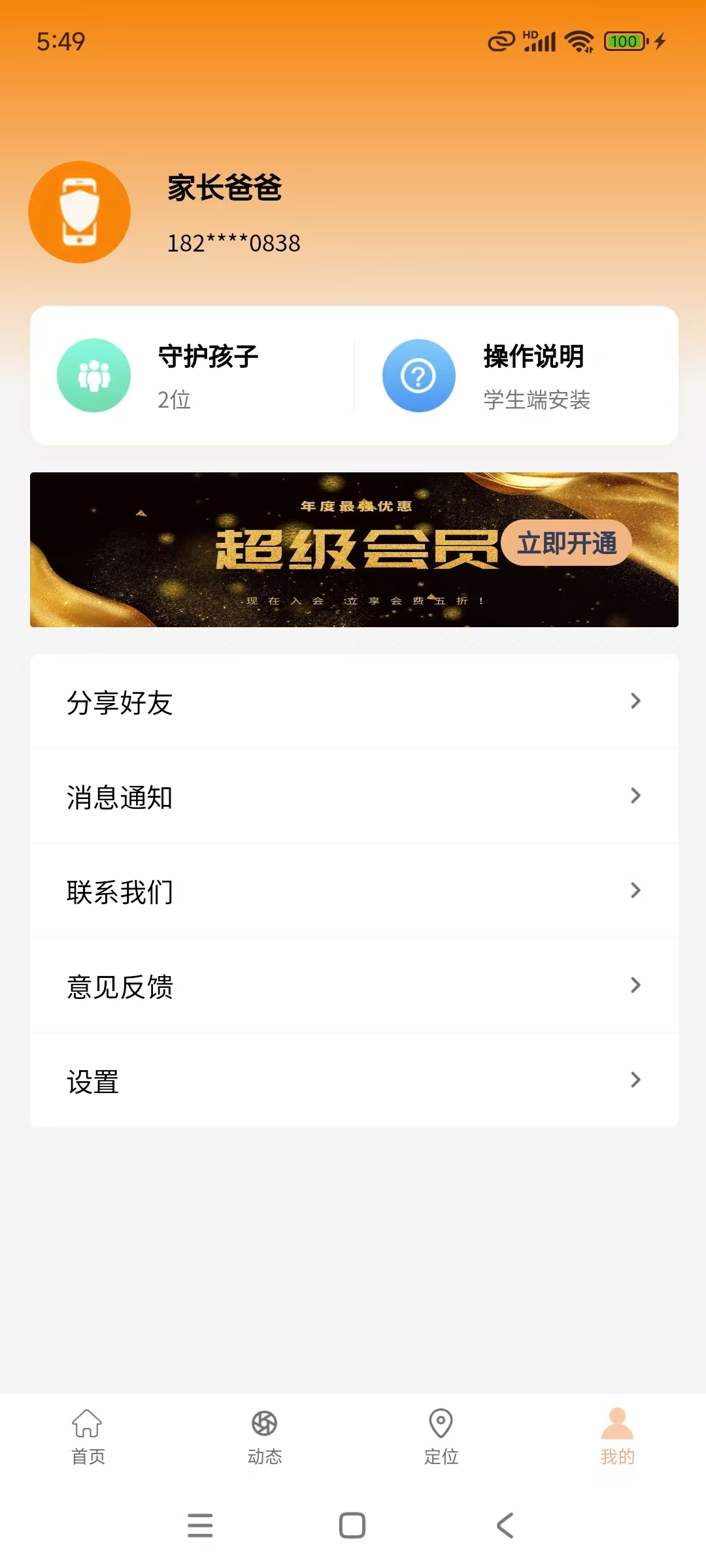The height and width of the screenshot is (1568, 706).
Task: Open the 首页 home icon
Action: click(88, 1420)
